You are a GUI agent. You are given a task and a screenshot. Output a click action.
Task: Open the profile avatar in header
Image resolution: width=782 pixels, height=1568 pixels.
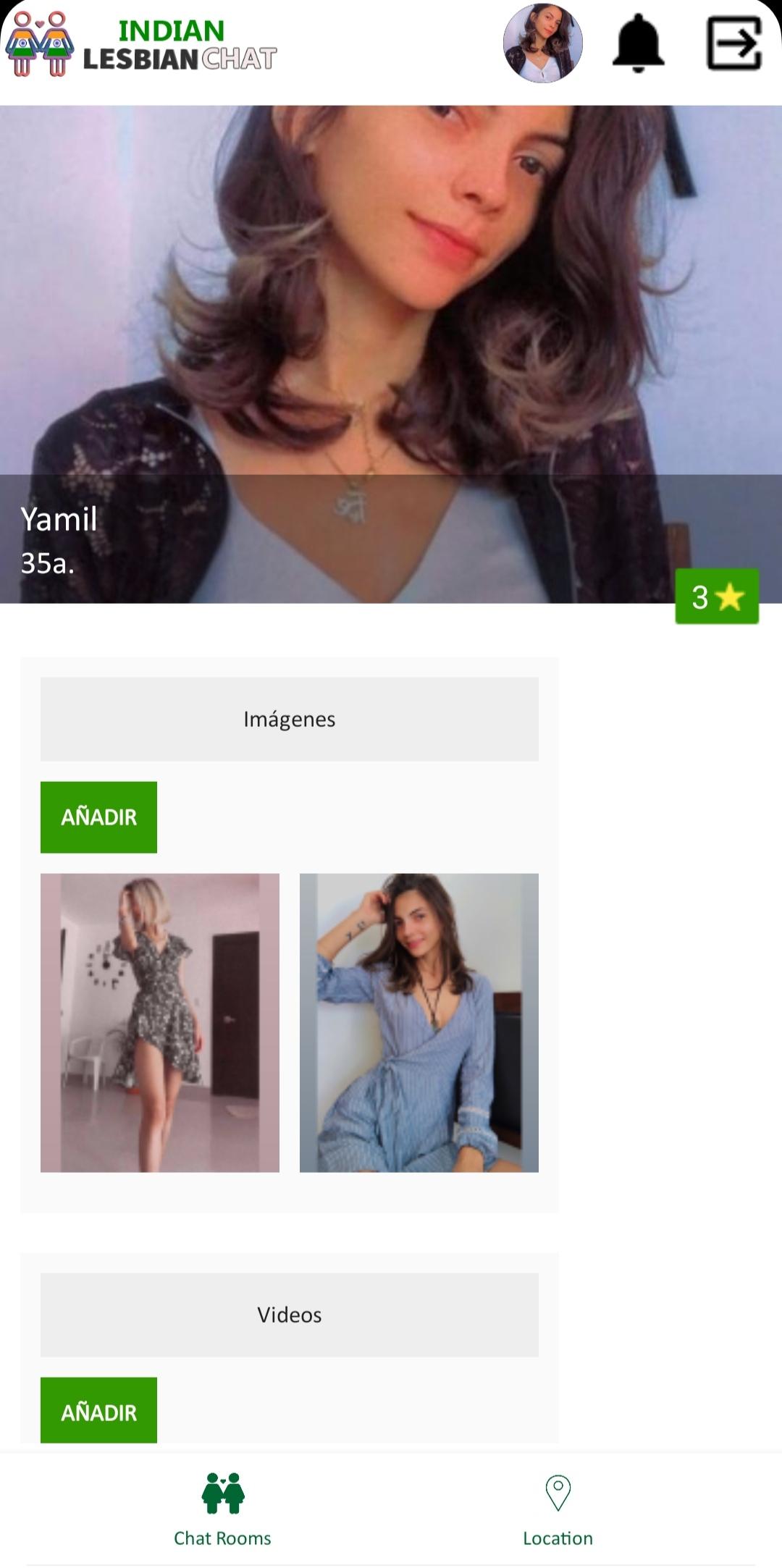[543, 43]
